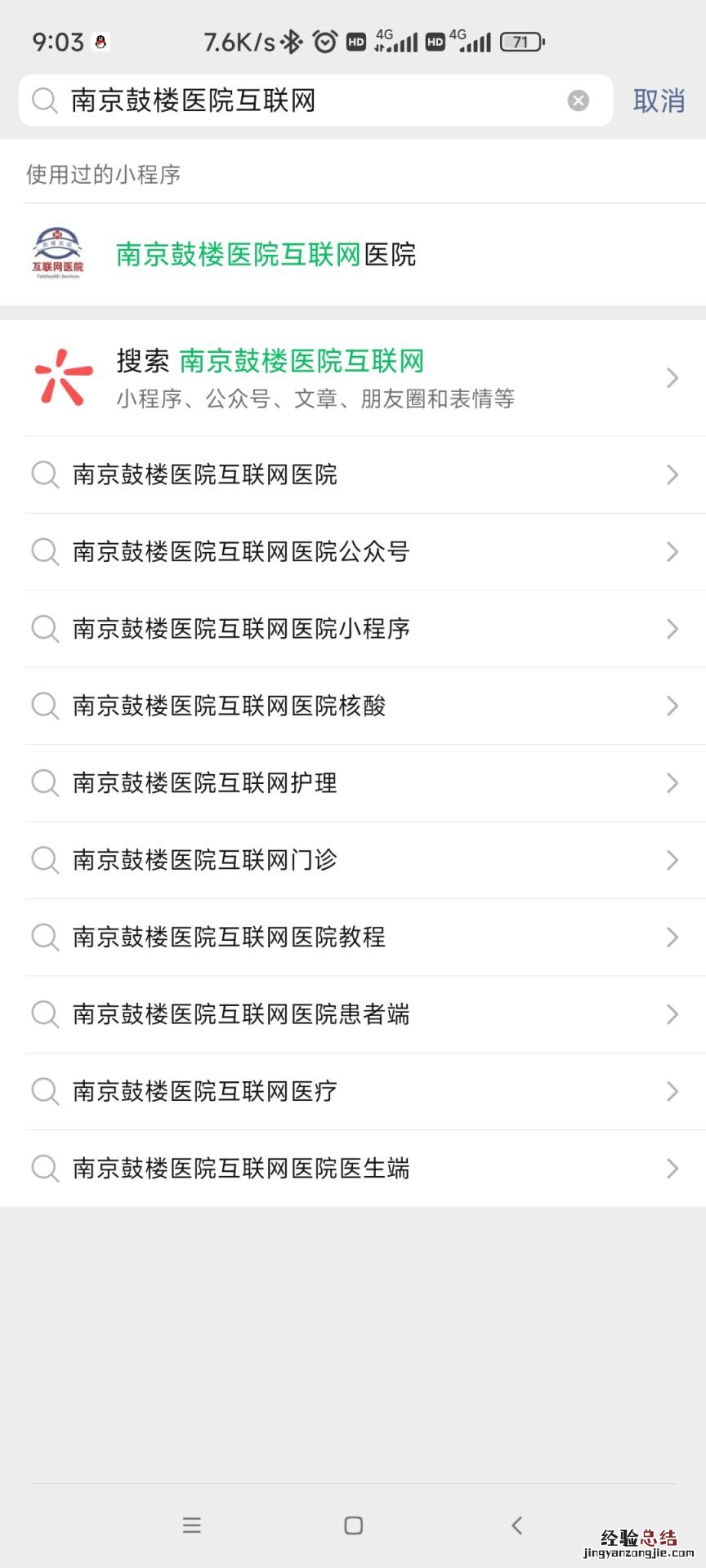Select suggestion 南京鼓楼医院互联网医院患者端

[353, 1014]
